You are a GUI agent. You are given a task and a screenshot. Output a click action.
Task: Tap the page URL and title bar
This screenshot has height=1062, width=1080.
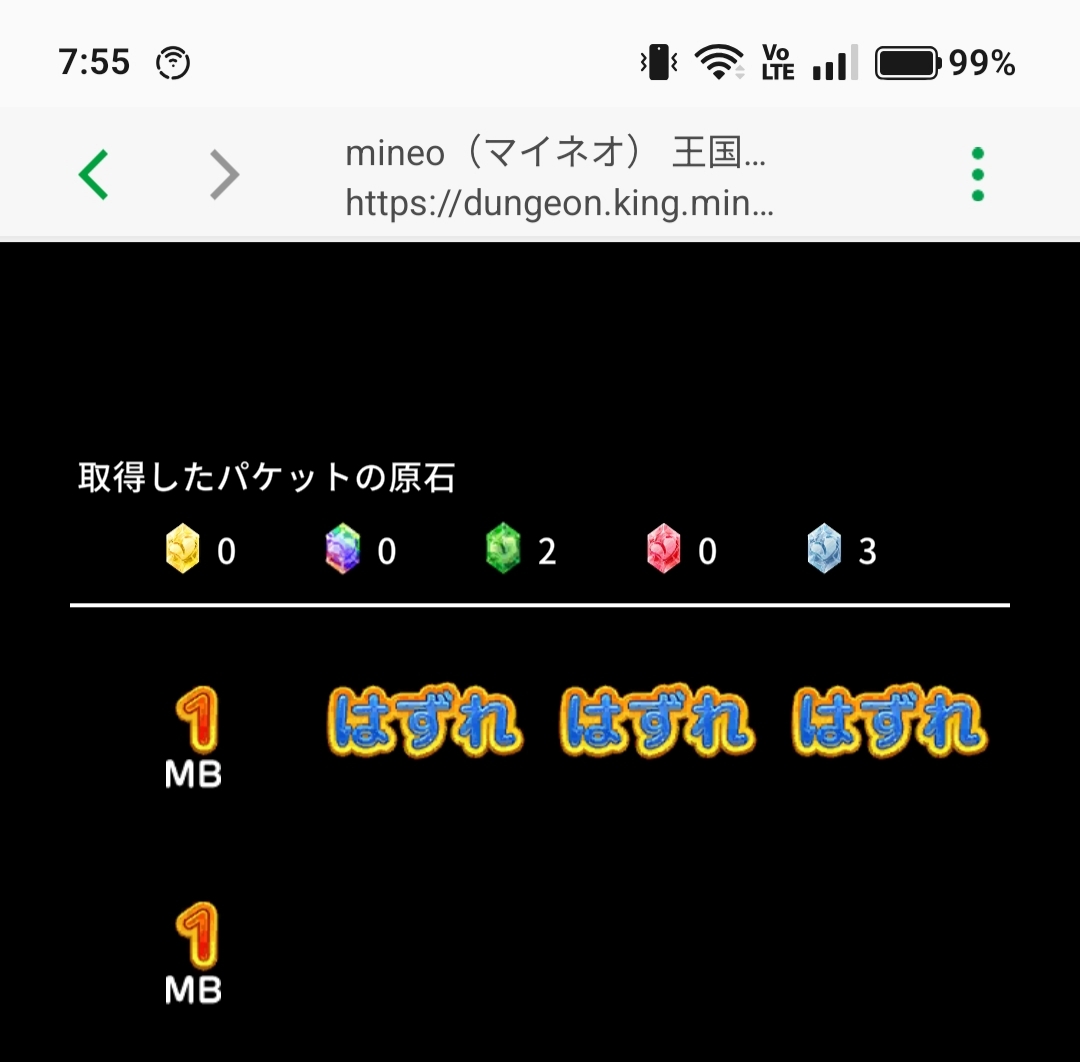click(x=558, y=178)
